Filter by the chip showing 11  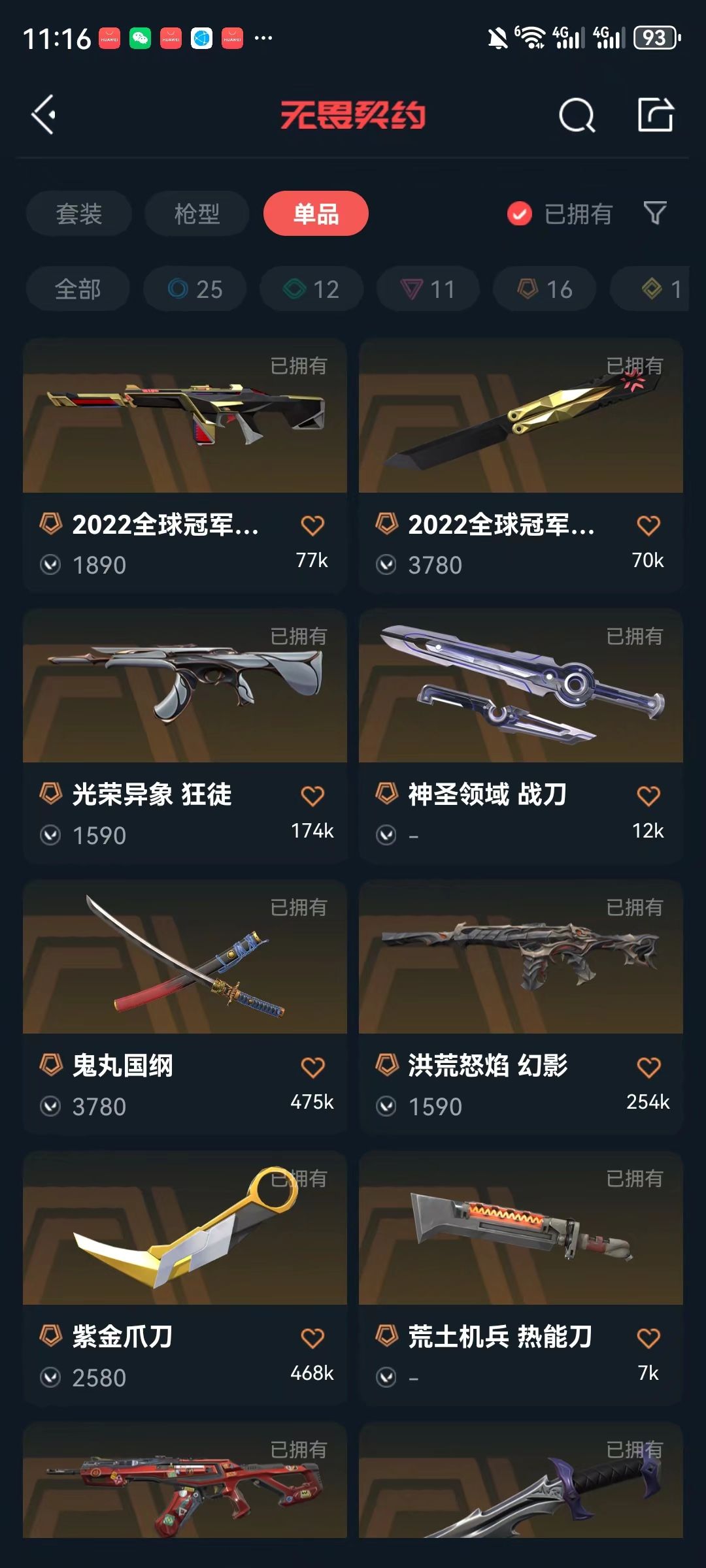428,289
